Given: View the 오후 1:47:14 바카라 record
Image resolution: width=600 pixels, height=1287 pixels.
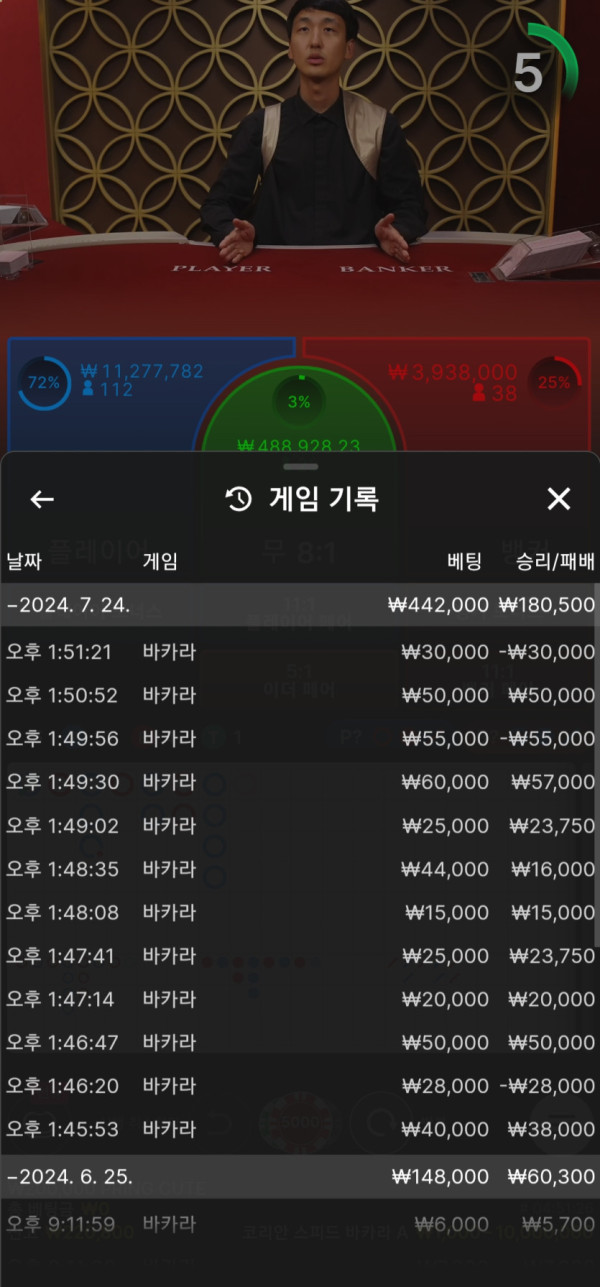Looking at the screenshot, I should [300, 999].
